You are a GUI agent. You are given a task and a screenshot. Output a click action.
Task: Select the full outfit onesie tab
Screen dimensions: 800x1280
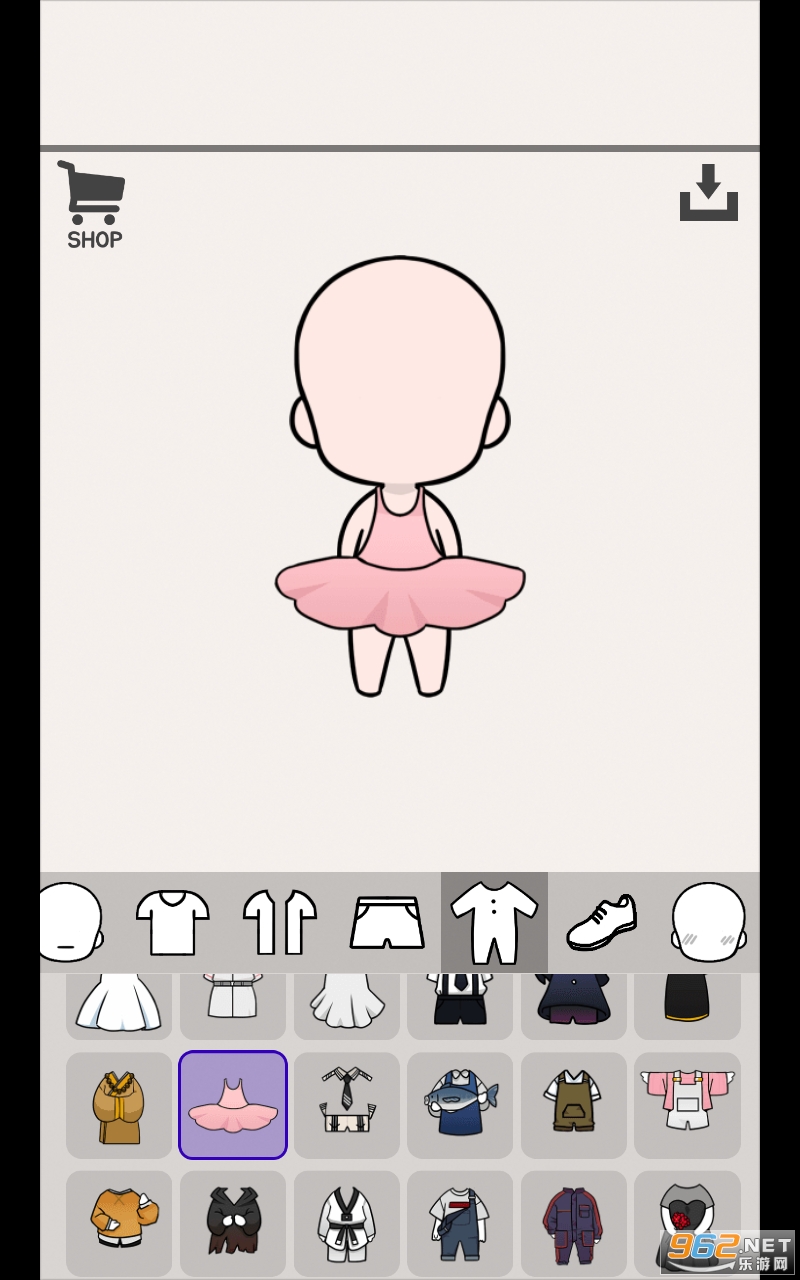[x=494, y=922]
